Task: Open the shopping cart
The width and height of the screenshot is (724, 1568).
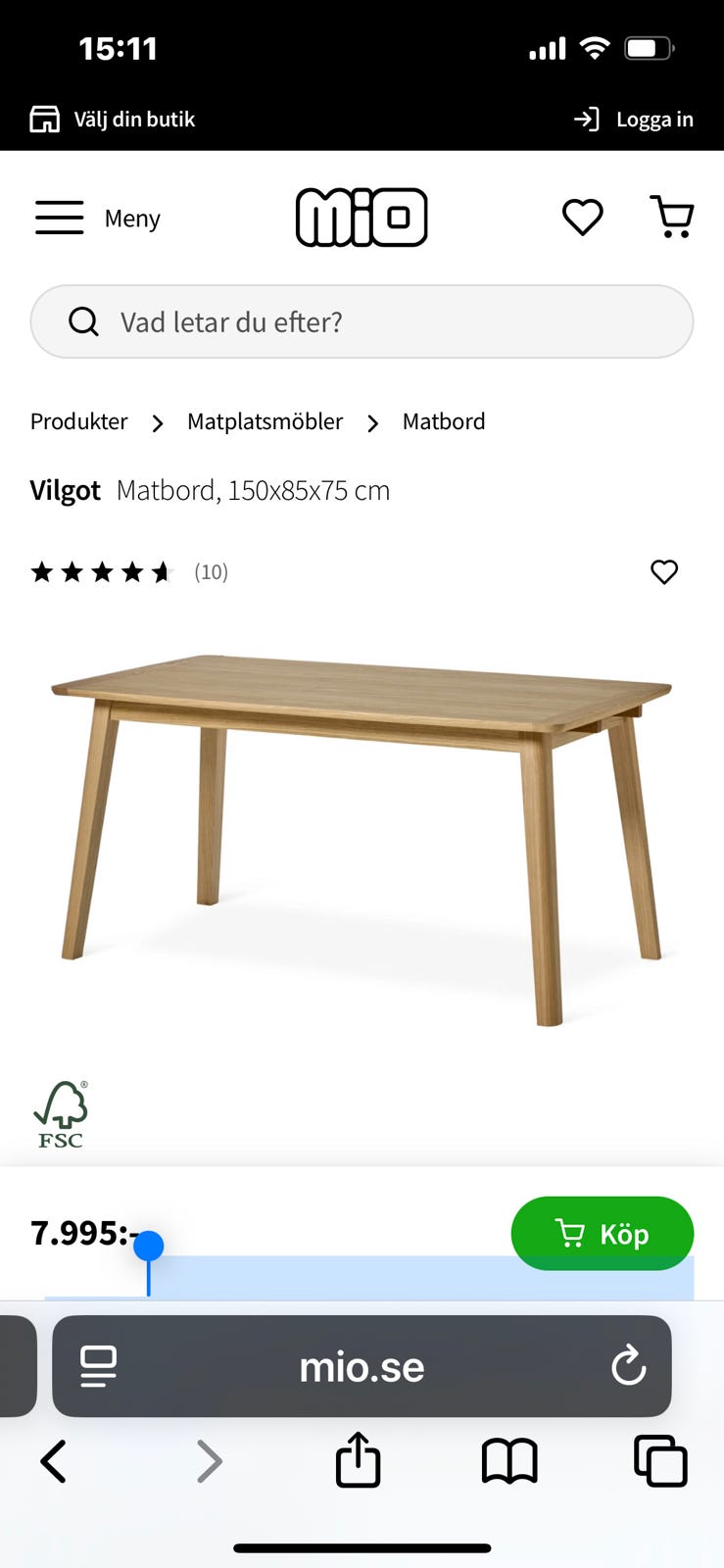Action: [672, 217]
